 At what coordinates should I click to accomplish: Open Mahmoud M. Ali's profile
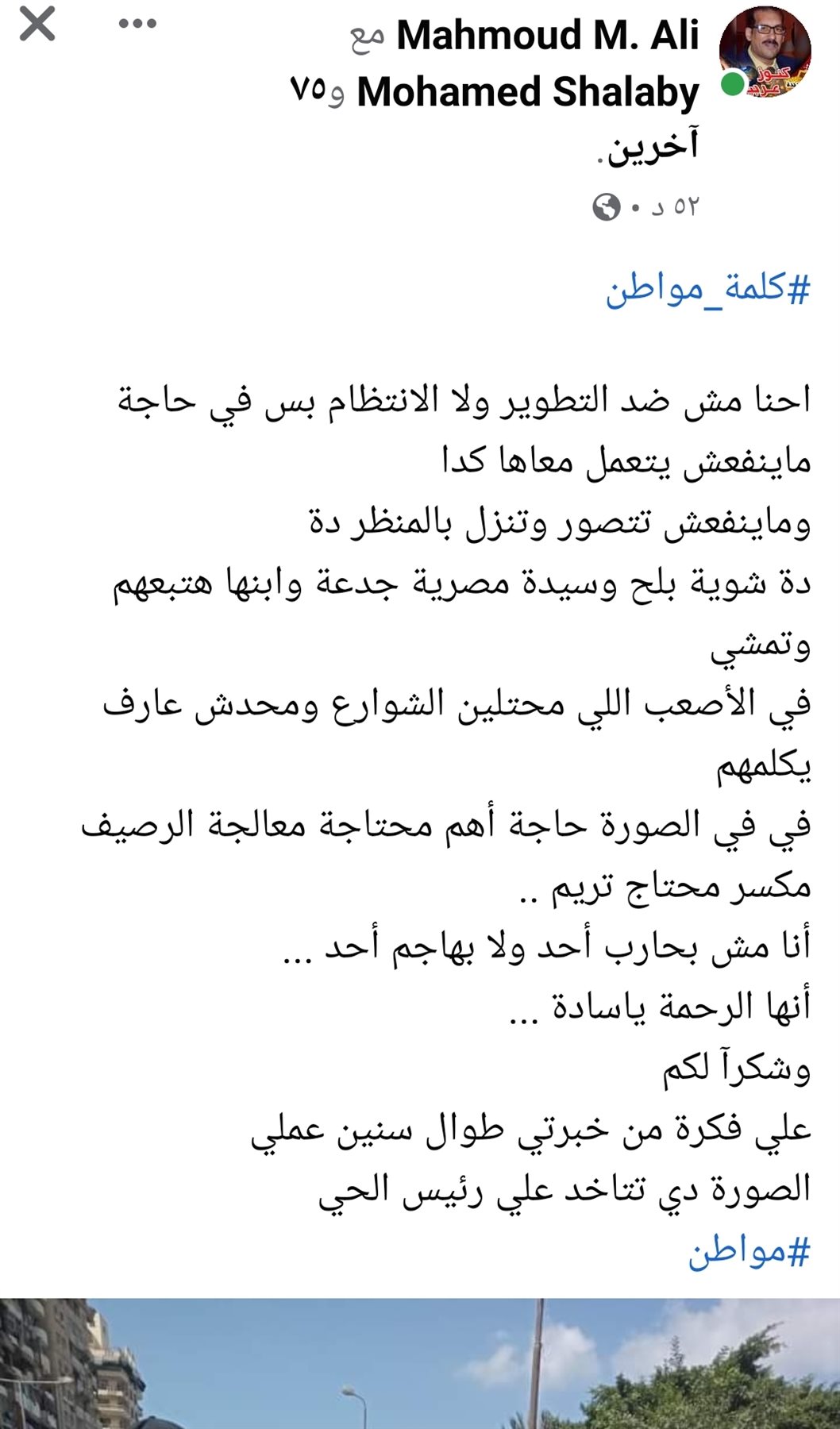pyautogui.click(x=547, y=37)
